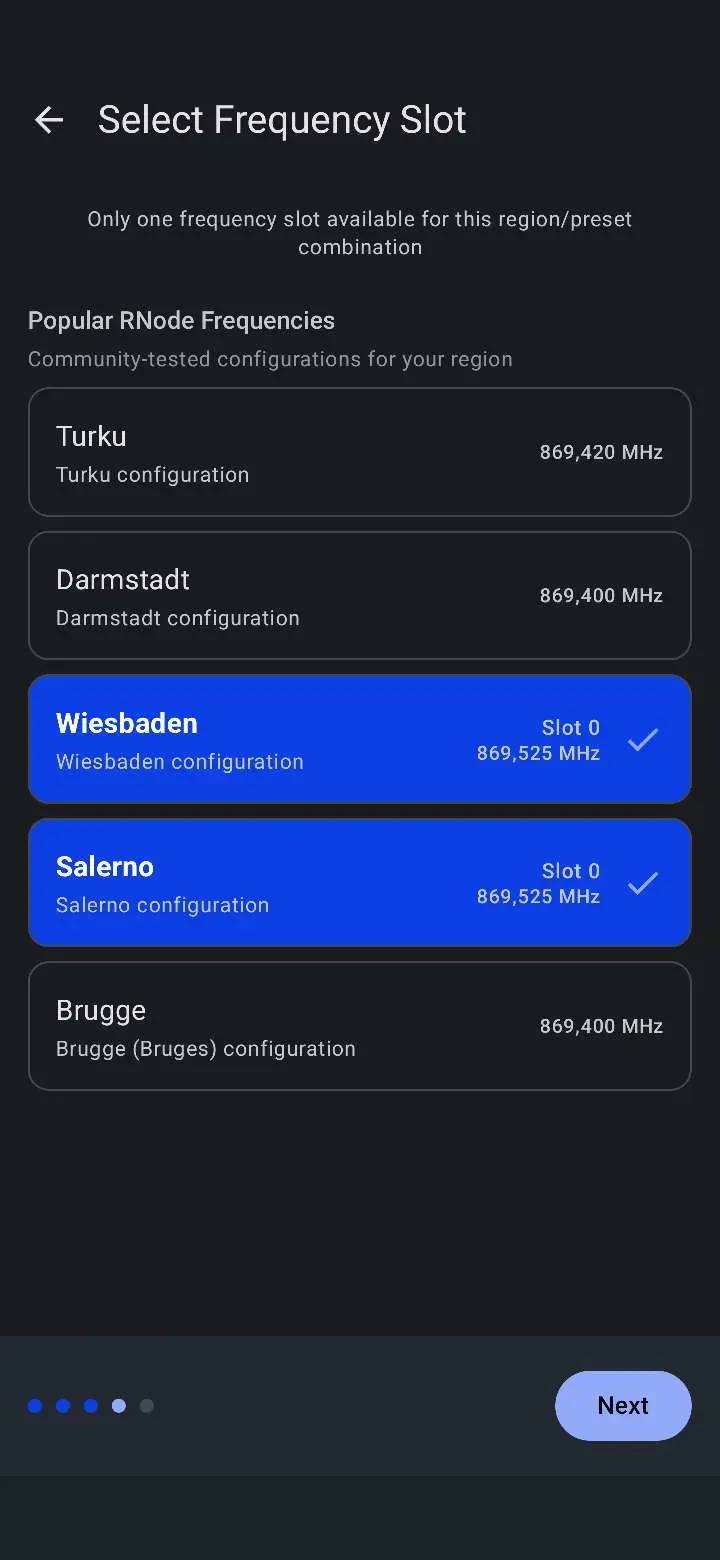Deselect the Wiesbaden configuration

pos(360,738)
